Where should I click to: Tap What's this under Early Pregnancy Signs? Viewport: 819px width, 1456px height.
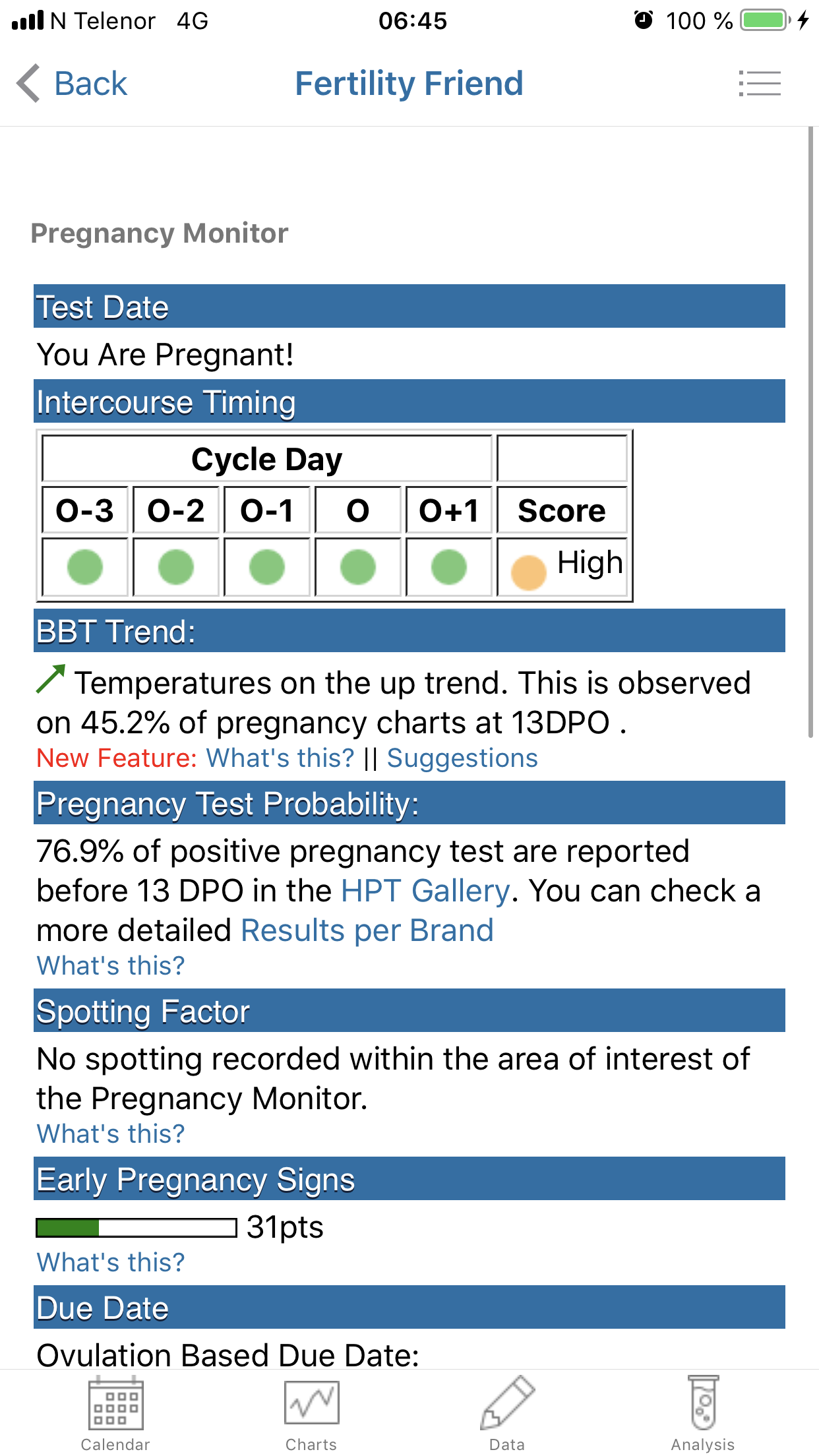(110, 1262)
